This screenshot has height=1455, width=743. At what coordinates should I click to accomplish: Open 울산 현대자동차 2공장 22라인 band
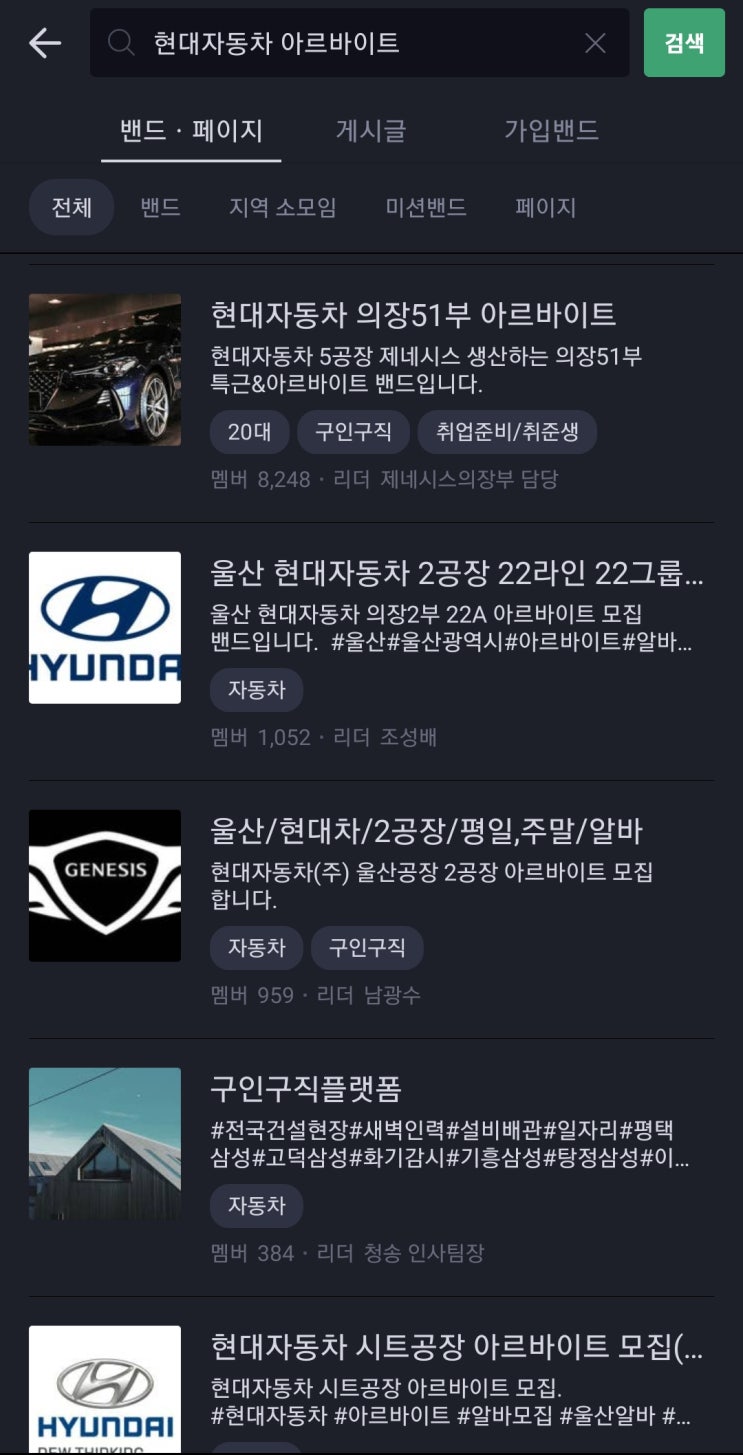pos(371,652)
